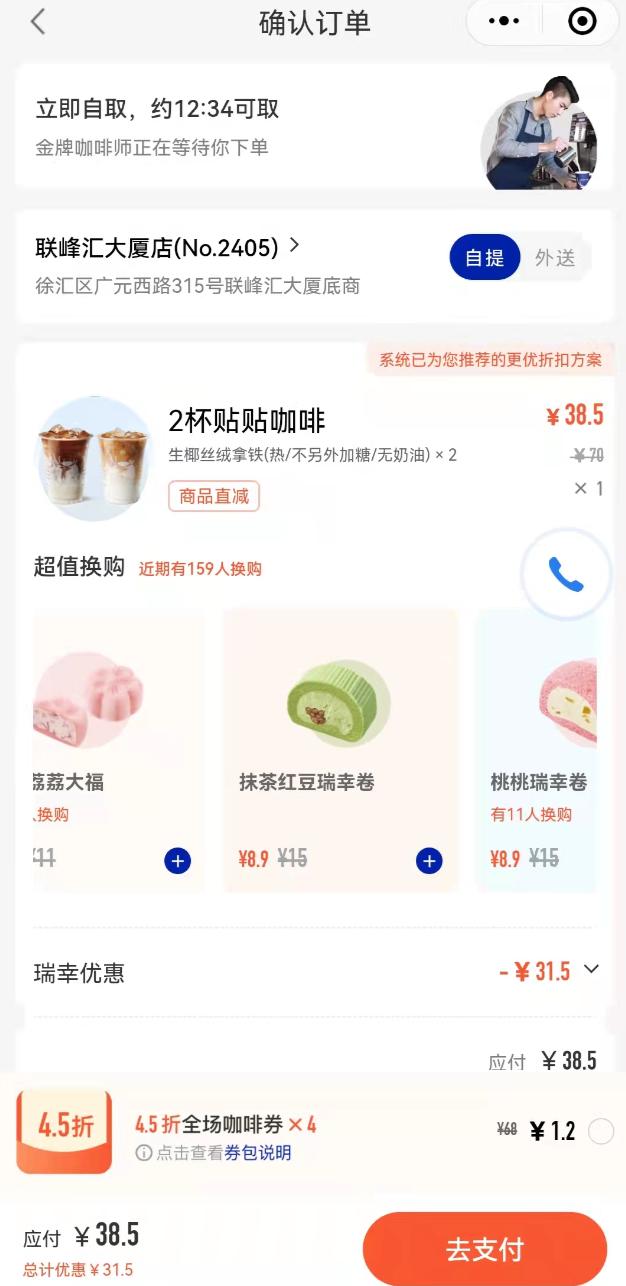The image size is (626, 1286).
Task: Expand 瑞幸优惠 discount details
Action: tap(591, 969)
